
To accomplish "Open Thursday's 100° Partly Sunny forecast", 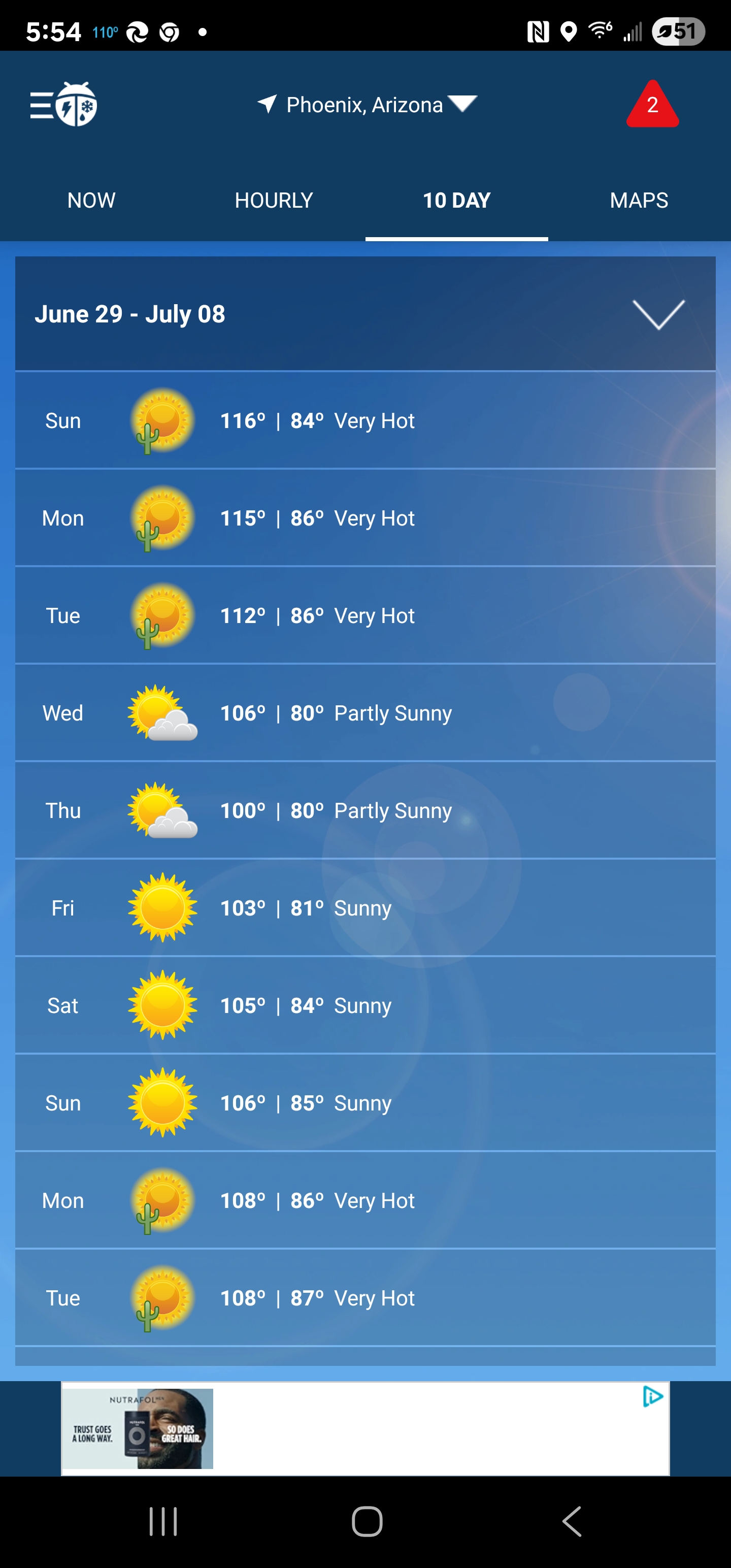I will (x=365, y=810).
